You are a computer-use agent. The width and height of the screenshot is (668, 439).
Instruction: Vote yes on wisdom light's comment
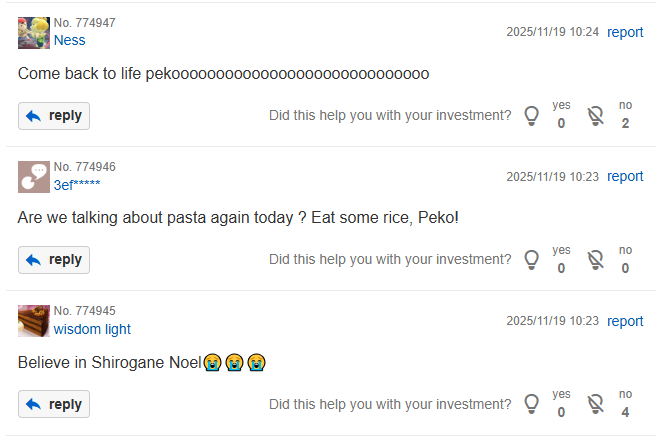(x=532, y=404)
